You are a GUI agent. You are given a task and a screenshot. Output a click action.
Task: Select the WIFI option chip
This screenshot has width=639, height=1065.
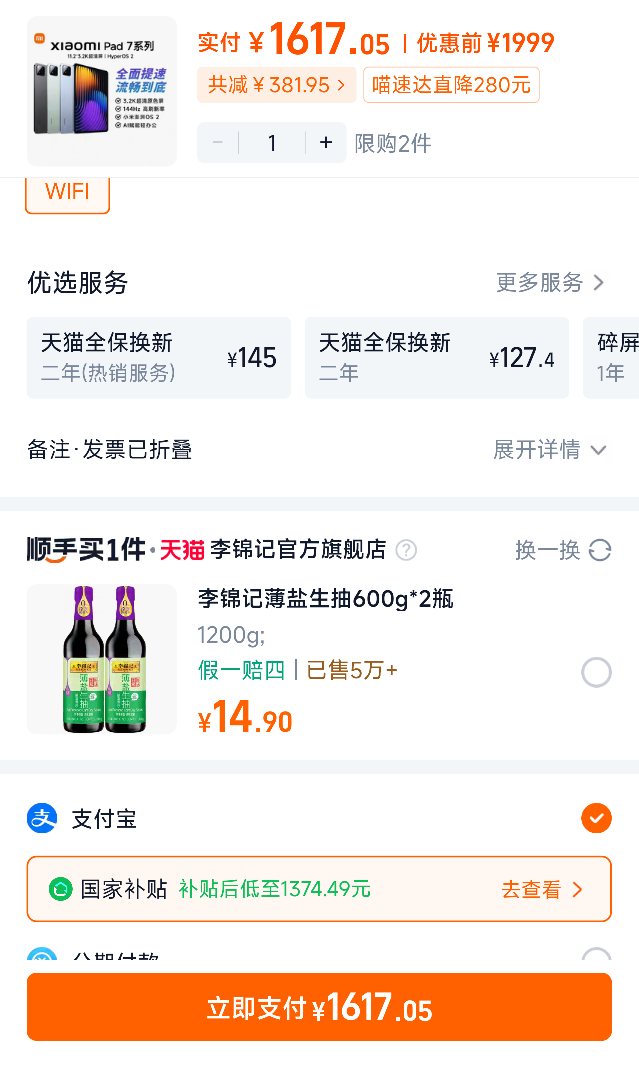(67, 193)
